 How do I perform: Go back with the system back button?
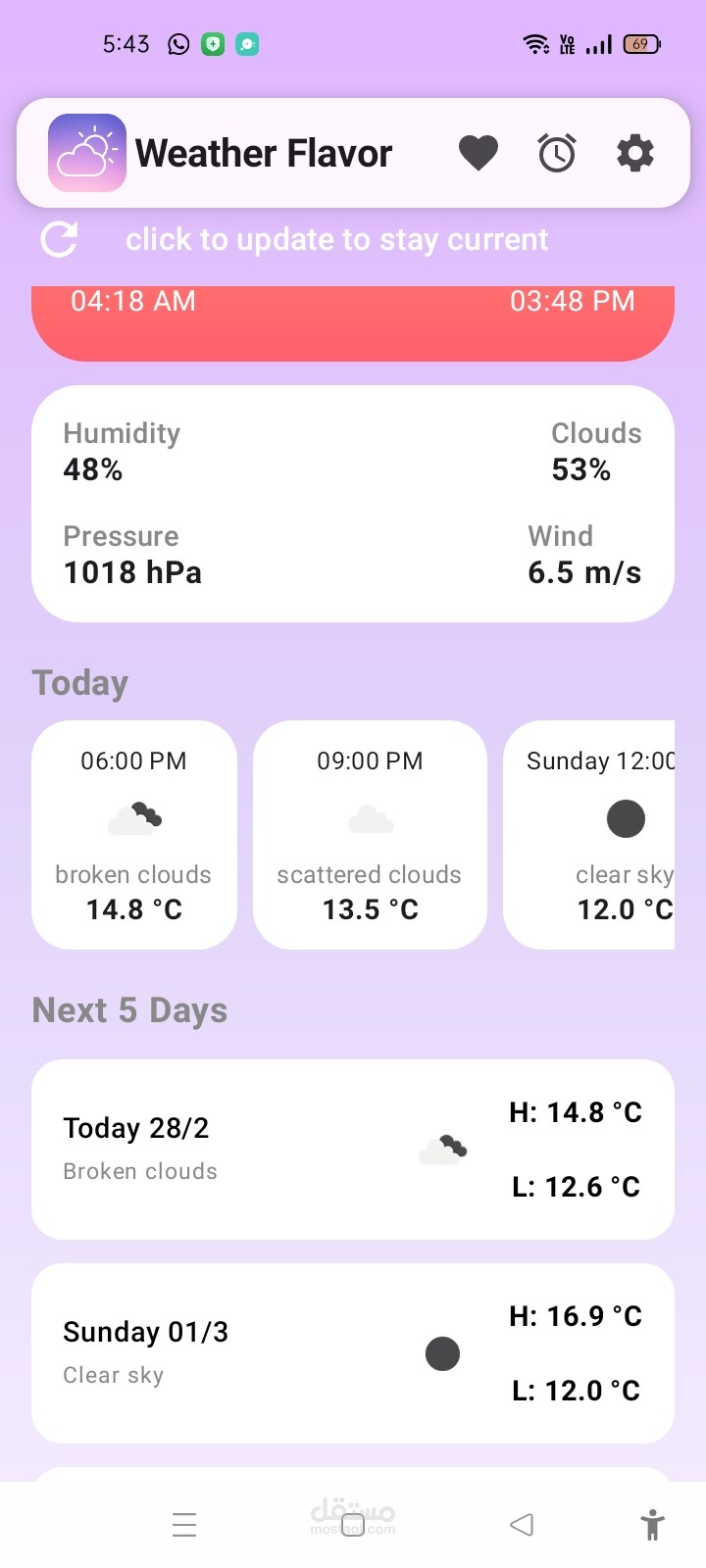click(x=522, y=1525)
